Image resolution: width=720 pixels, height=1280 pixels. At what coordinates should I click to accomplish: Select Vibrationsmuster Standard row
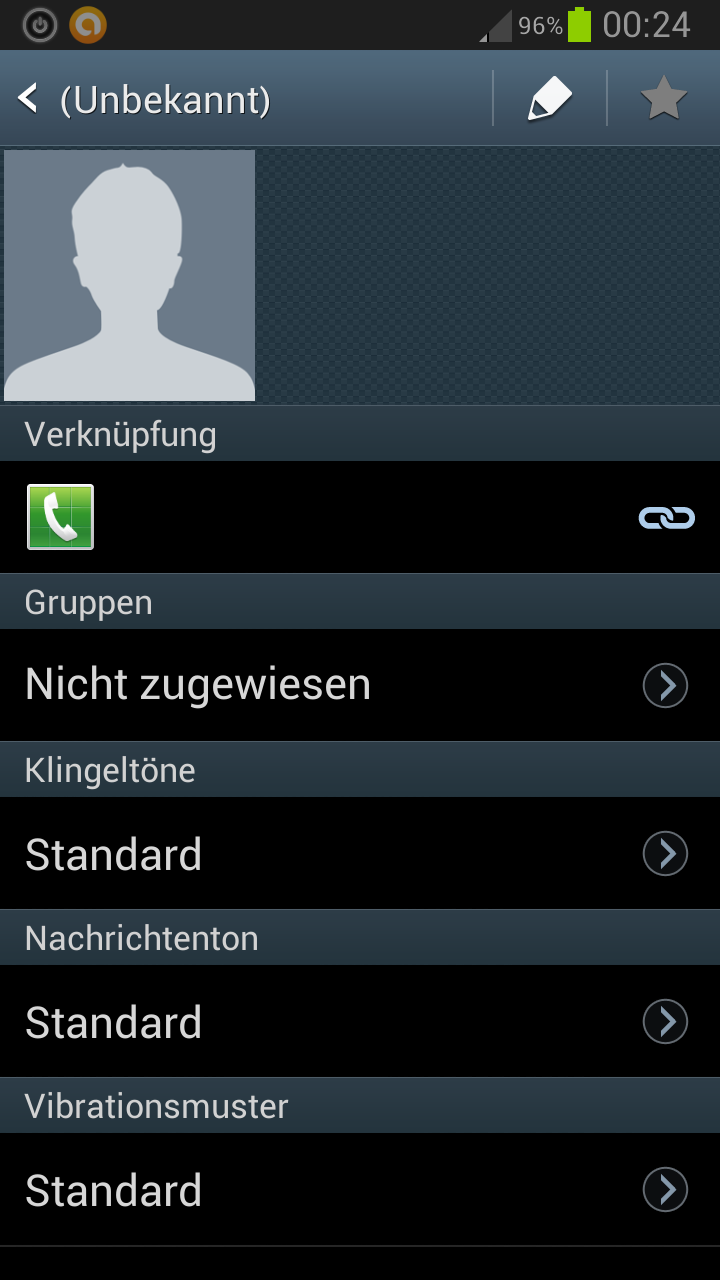[360, 1189]
